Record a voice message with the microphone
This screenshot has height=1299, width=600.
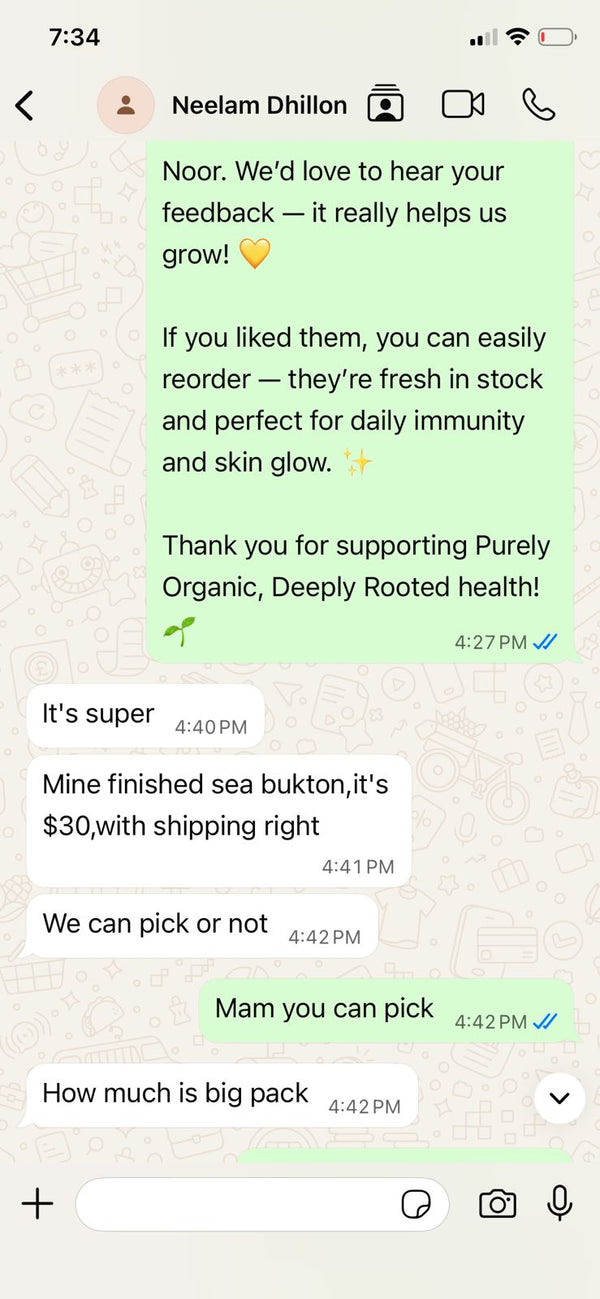coord(560,1204)
